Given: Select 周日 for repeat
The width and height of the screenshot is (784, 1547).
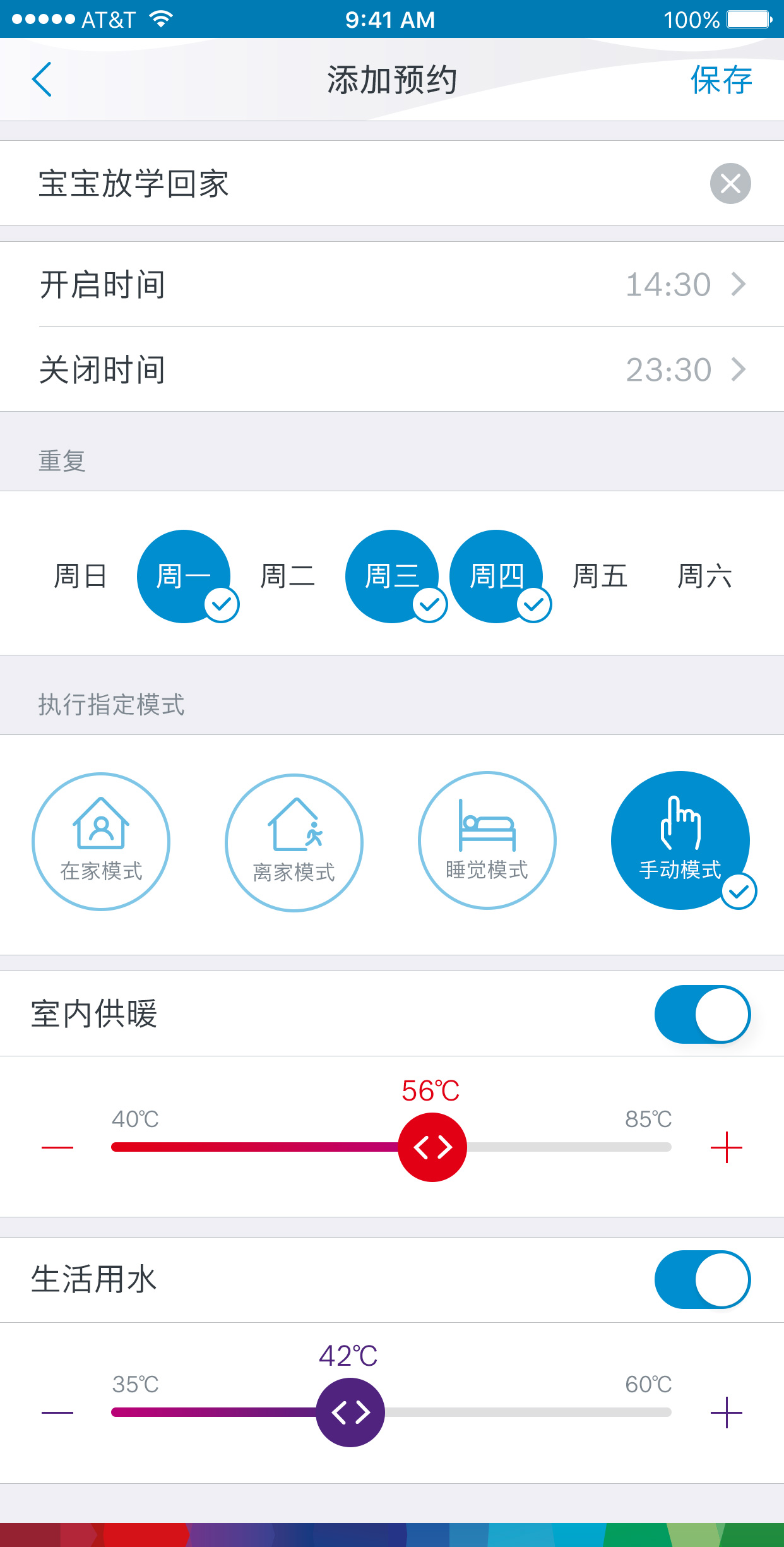Looking at the screenshot, I should coord(80,576).
